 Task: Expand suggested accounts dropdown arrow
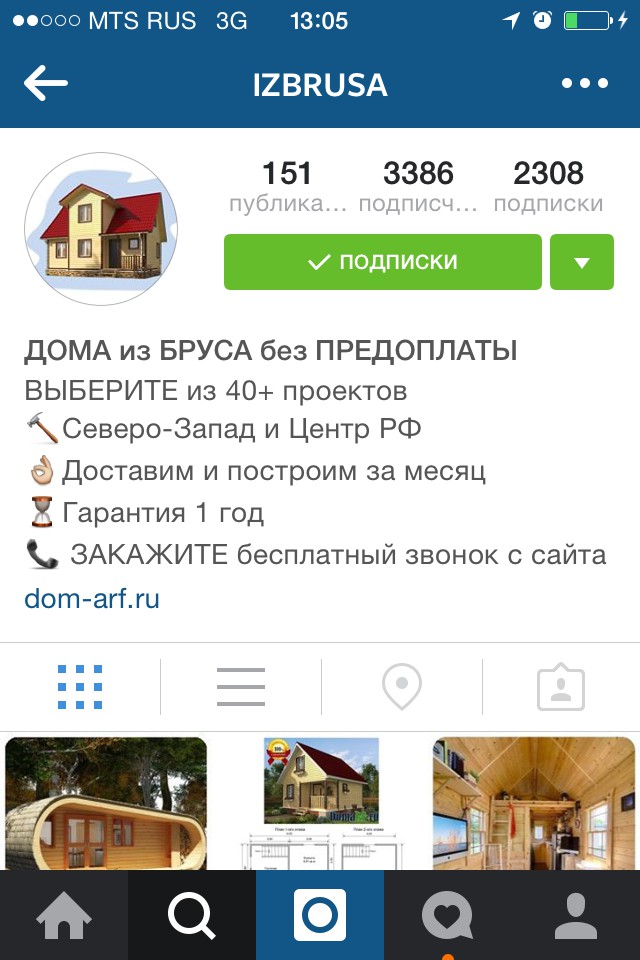(x=581, y=262)
